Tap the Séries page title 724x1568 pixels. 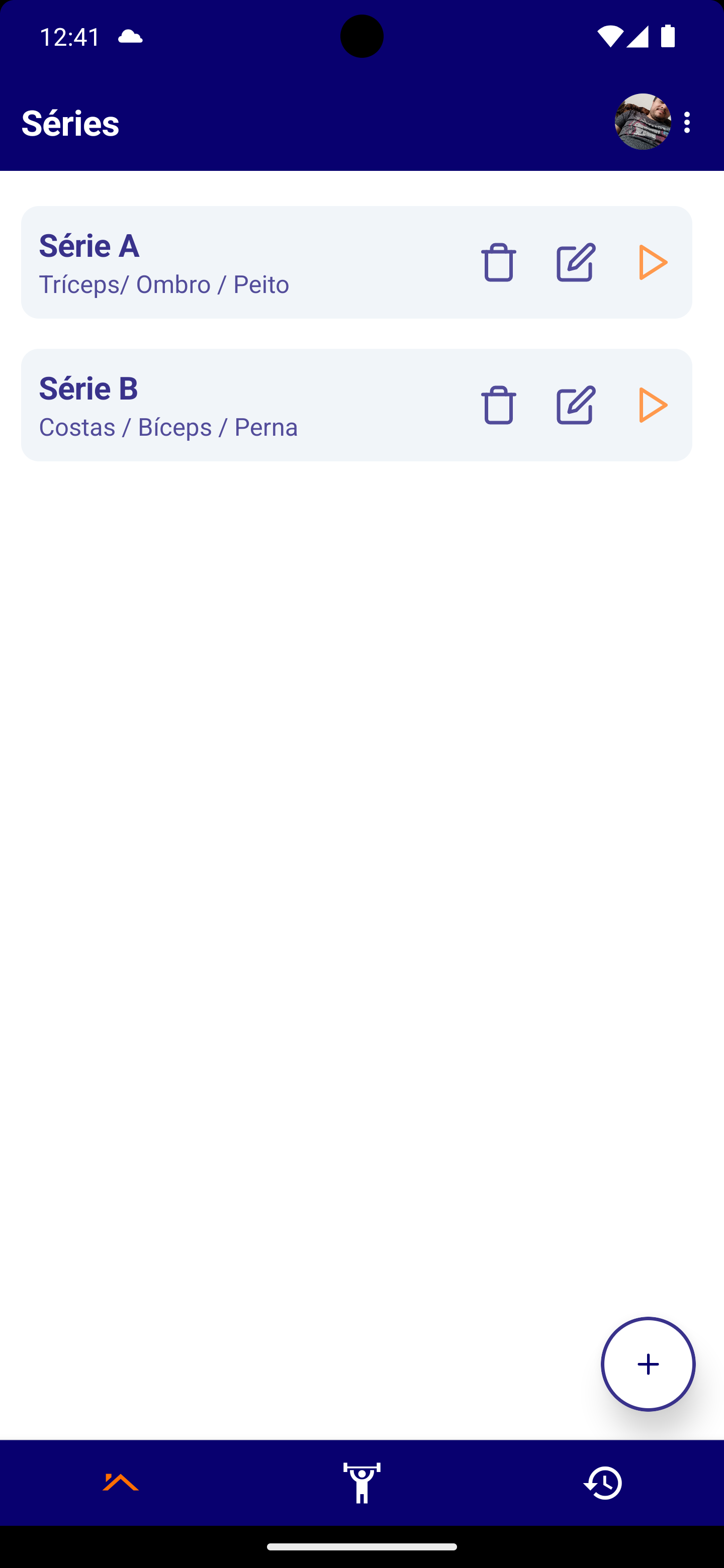click(70, 123)
